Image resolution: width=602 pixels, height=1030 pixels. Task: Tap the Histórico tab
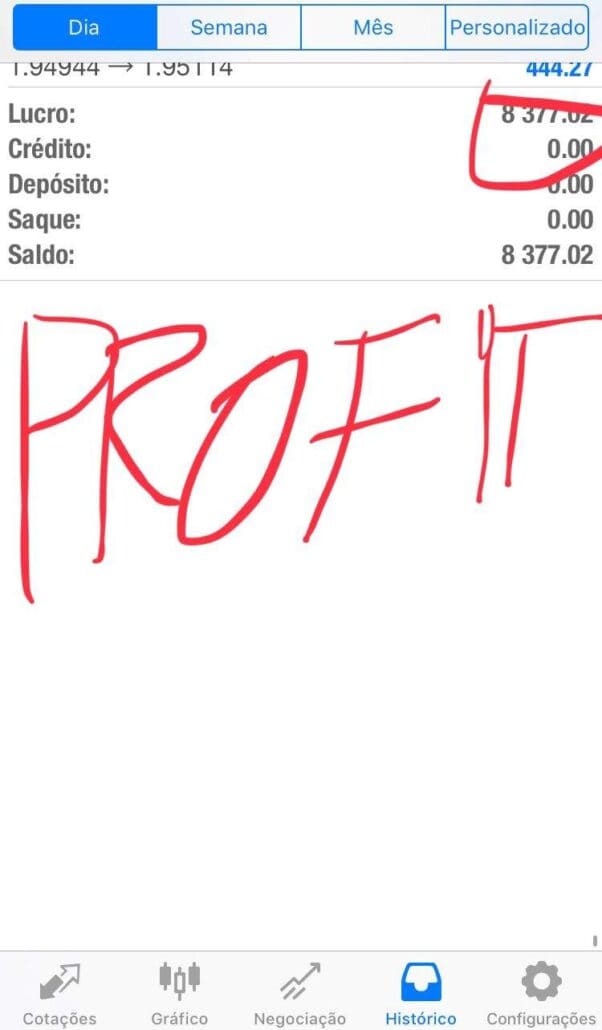click(x=421, y=994)
